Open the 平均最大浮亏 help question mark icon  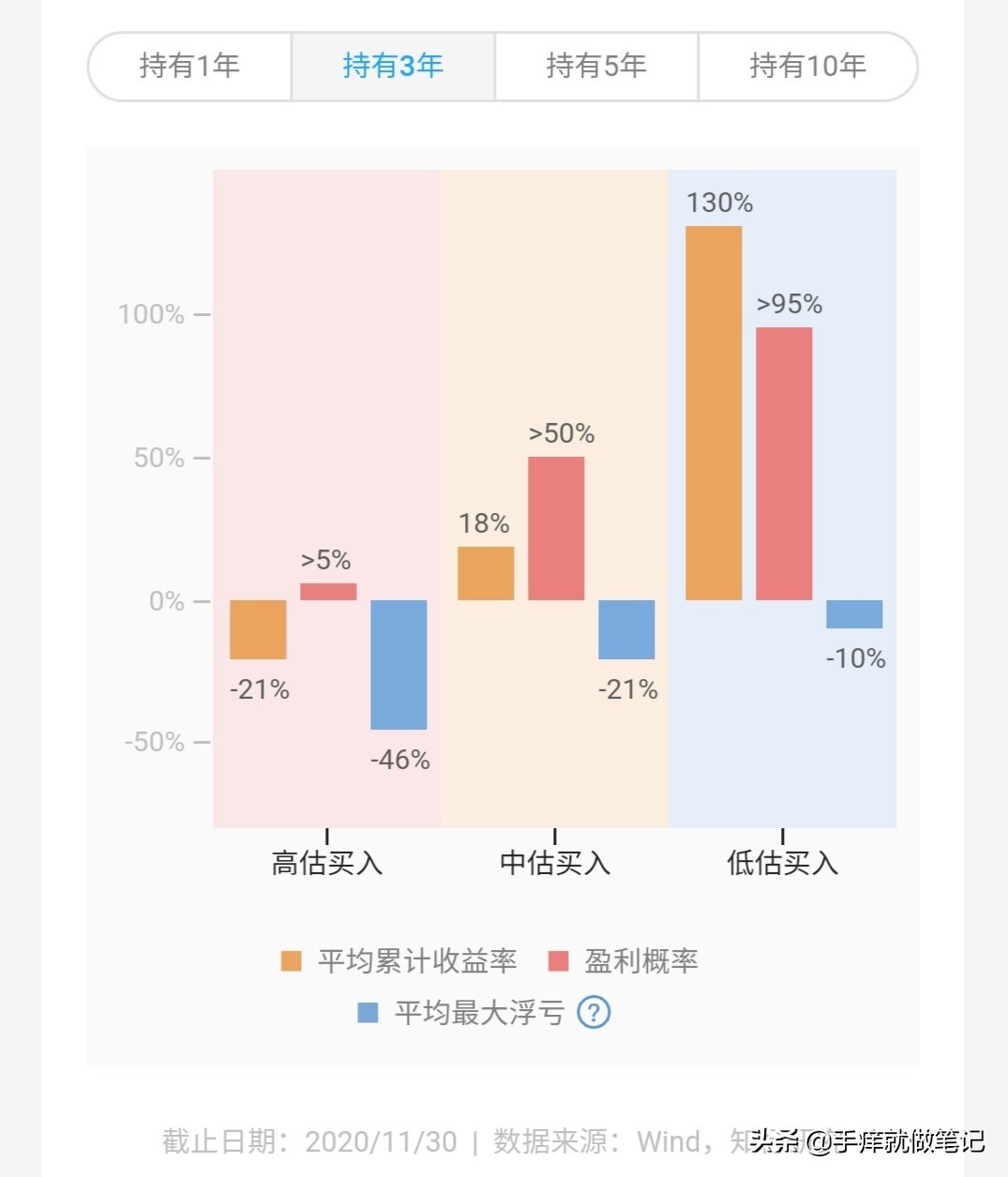pos(594,1013)
